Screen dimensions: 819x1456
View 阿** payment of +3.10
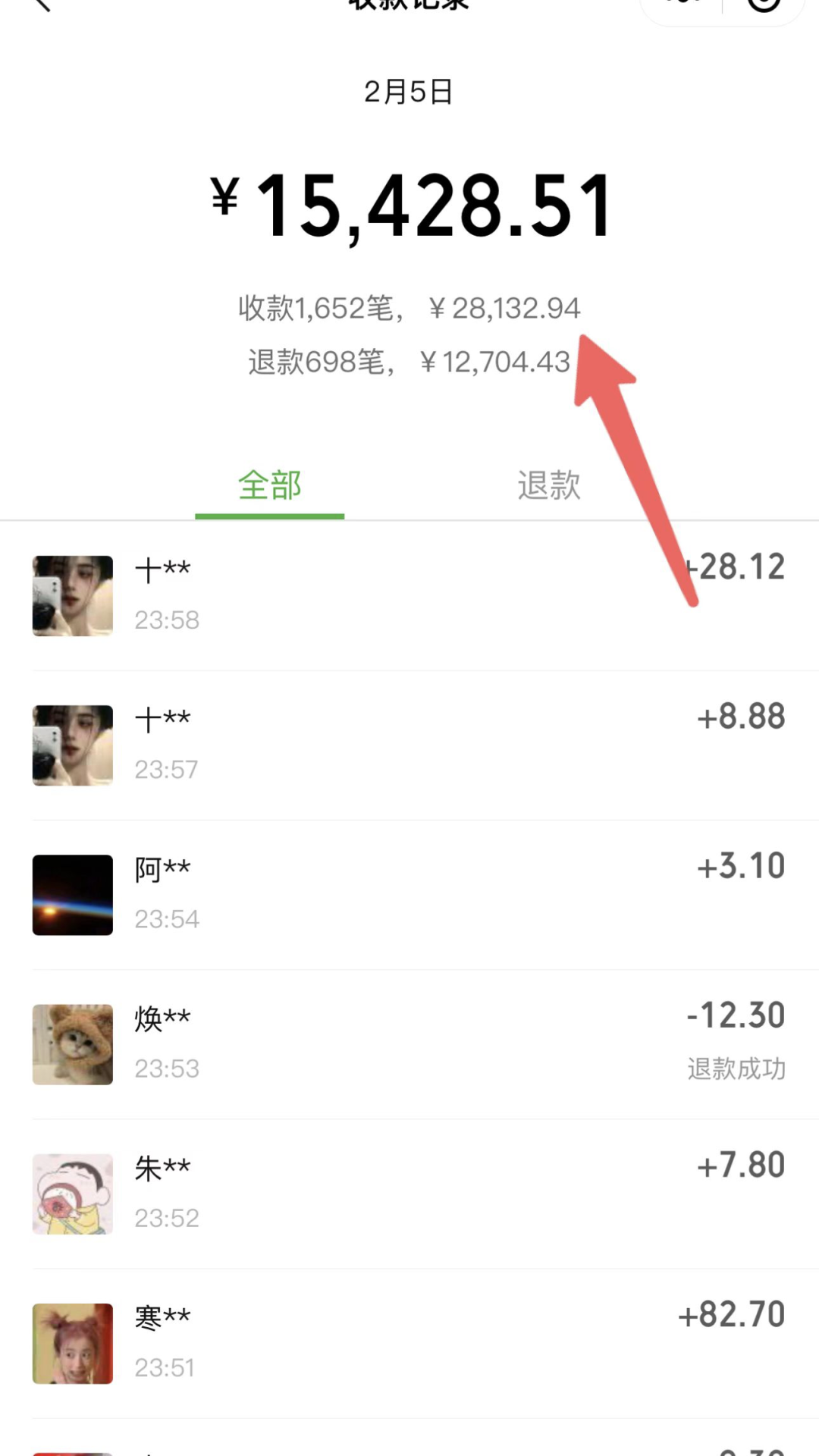pyautogui.click(x=409, y=894)
